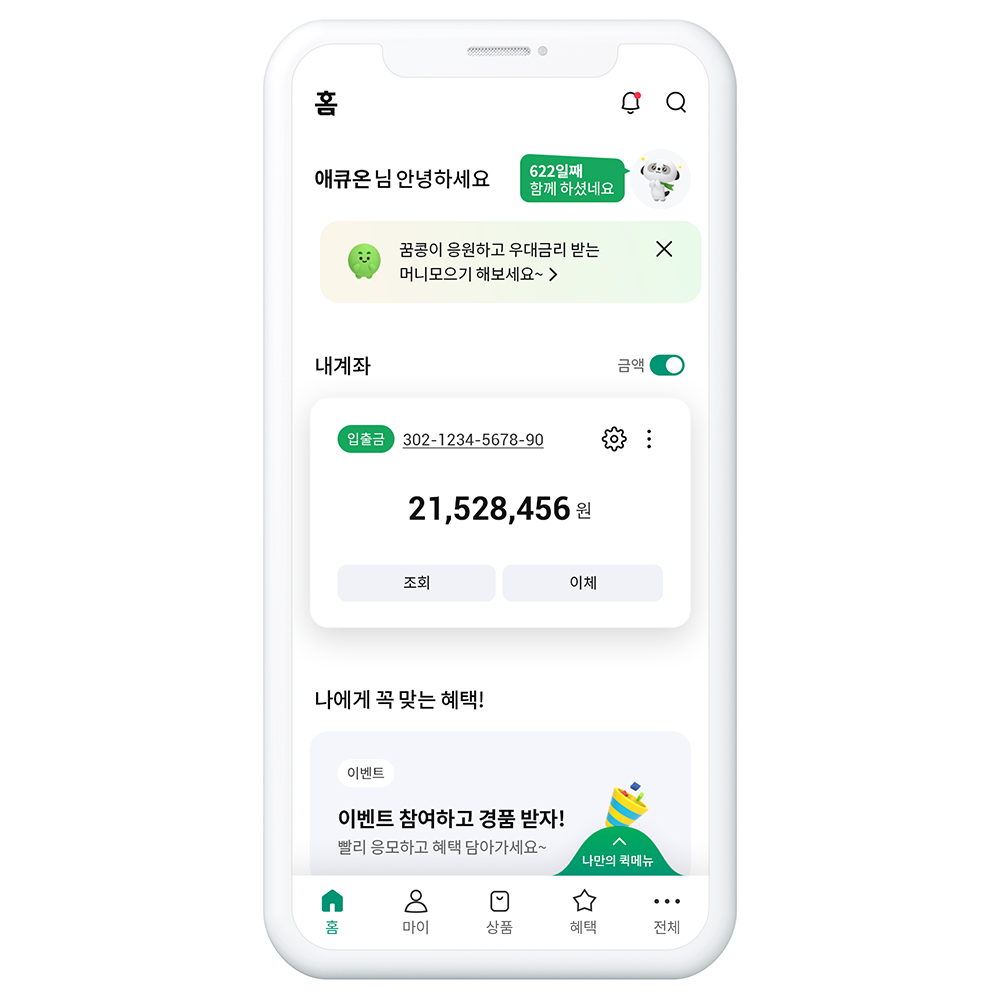
Task: Open the search icon
Action: [x=677, y=103]
